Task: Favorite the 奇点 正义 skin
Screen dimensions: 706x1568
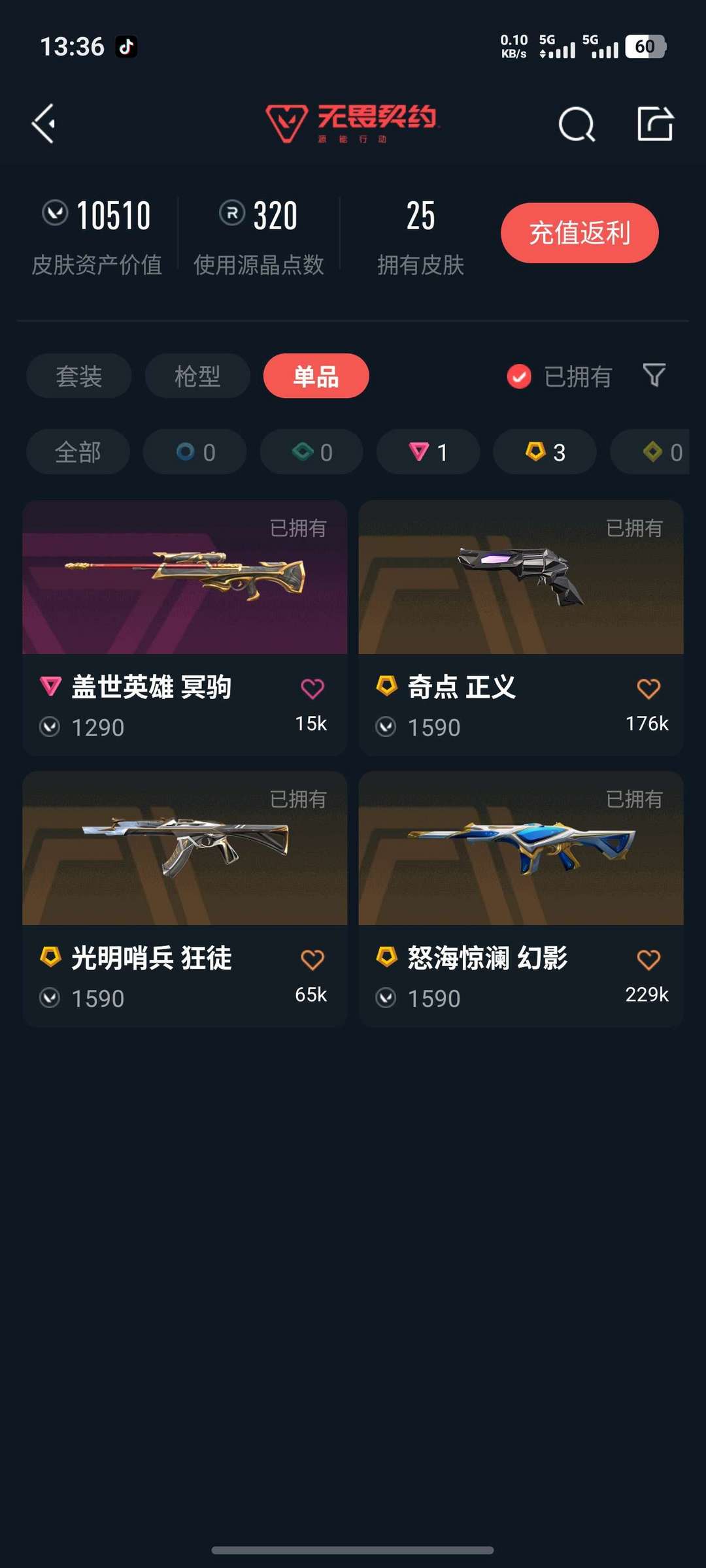Action: pyautogui.click(x=648, y=689)
